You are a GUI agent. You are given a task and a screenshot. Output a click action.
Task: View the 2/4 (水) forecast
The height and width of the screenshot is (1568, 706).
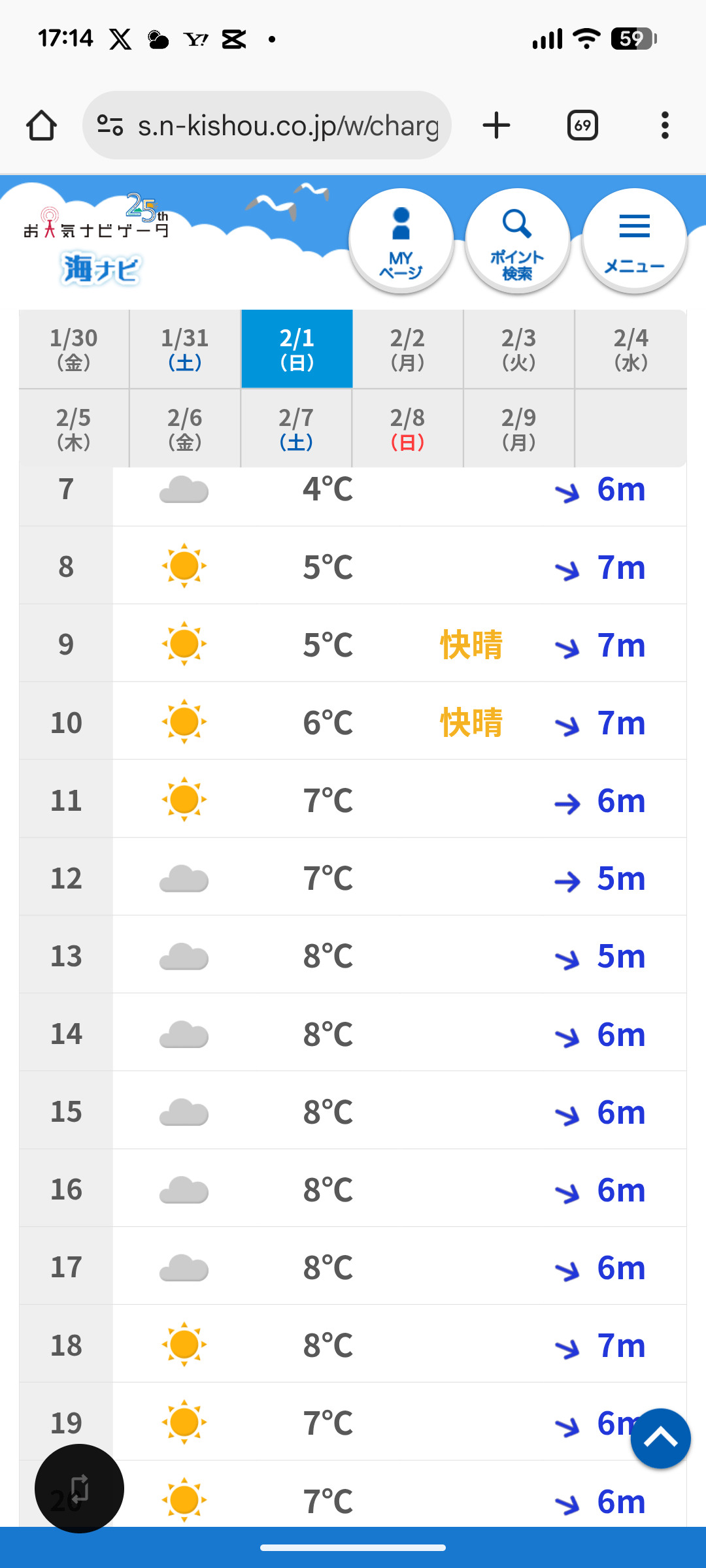[631, 350]
